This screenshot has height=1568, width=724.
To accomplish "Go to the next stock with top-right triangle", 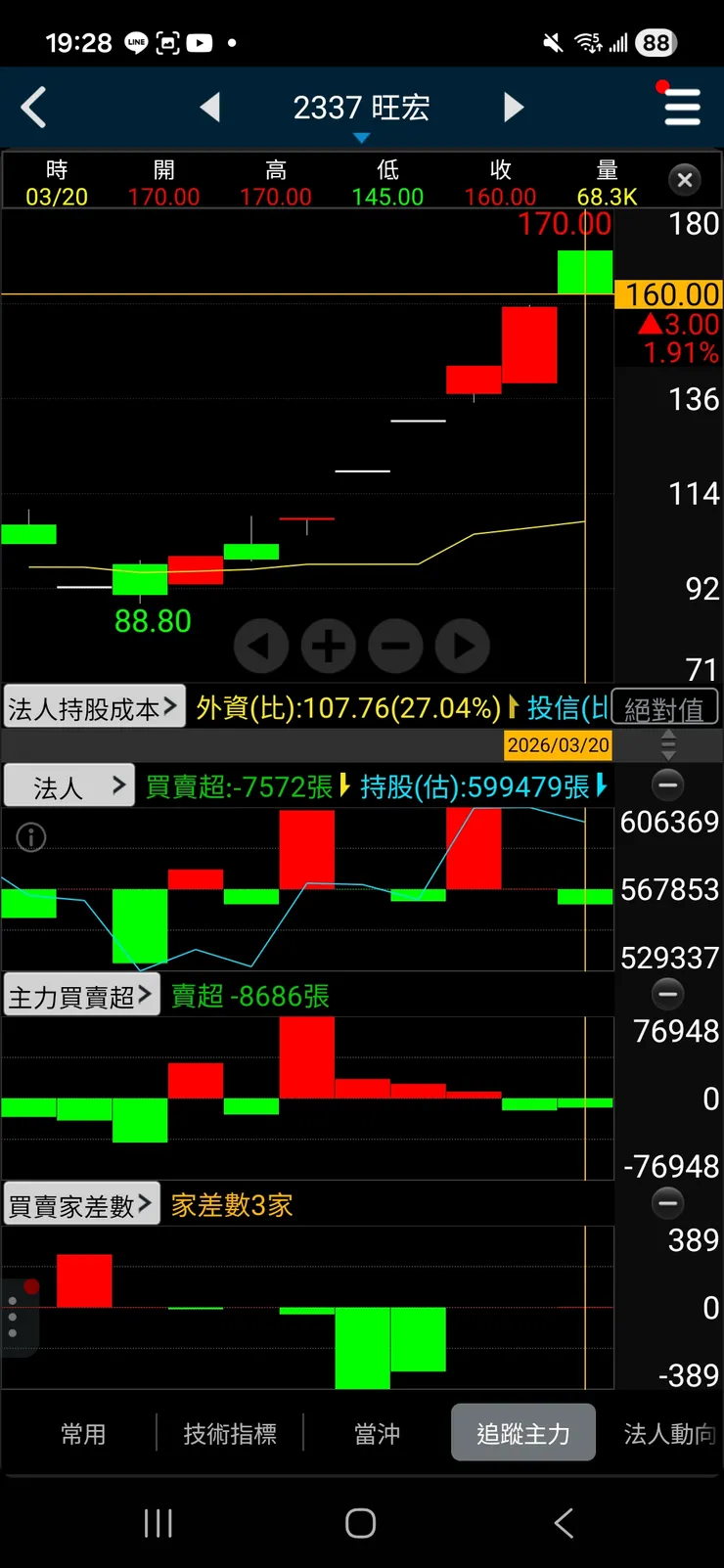I will tap(513, 108).
